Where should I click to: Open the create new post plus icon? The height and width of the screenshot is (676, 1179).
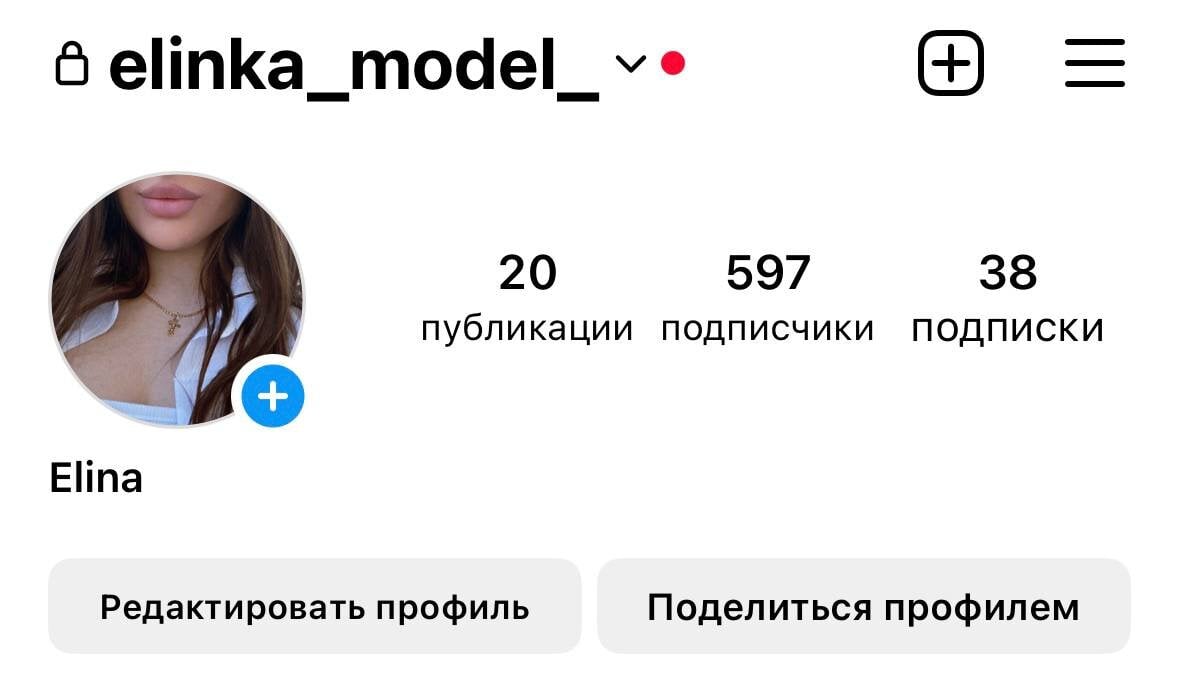950,64
